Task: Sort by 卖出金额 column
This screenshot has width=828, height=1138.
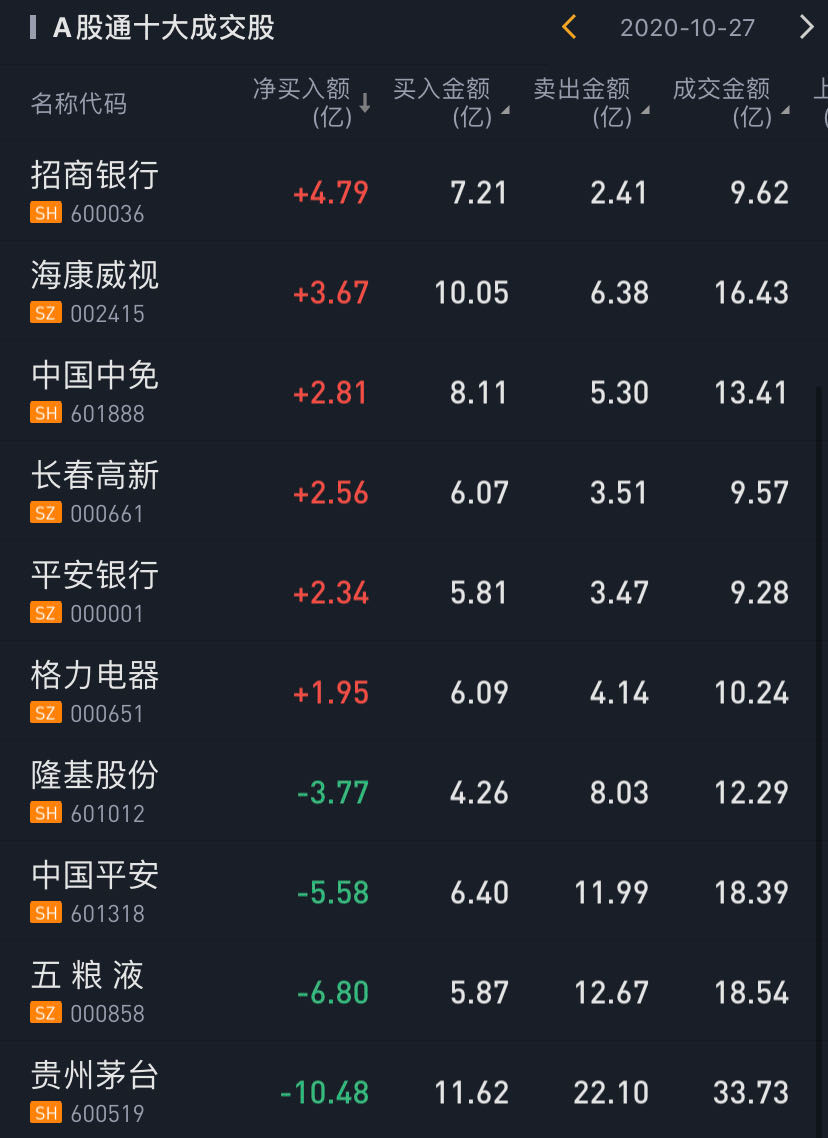Action: click(590, 103)
